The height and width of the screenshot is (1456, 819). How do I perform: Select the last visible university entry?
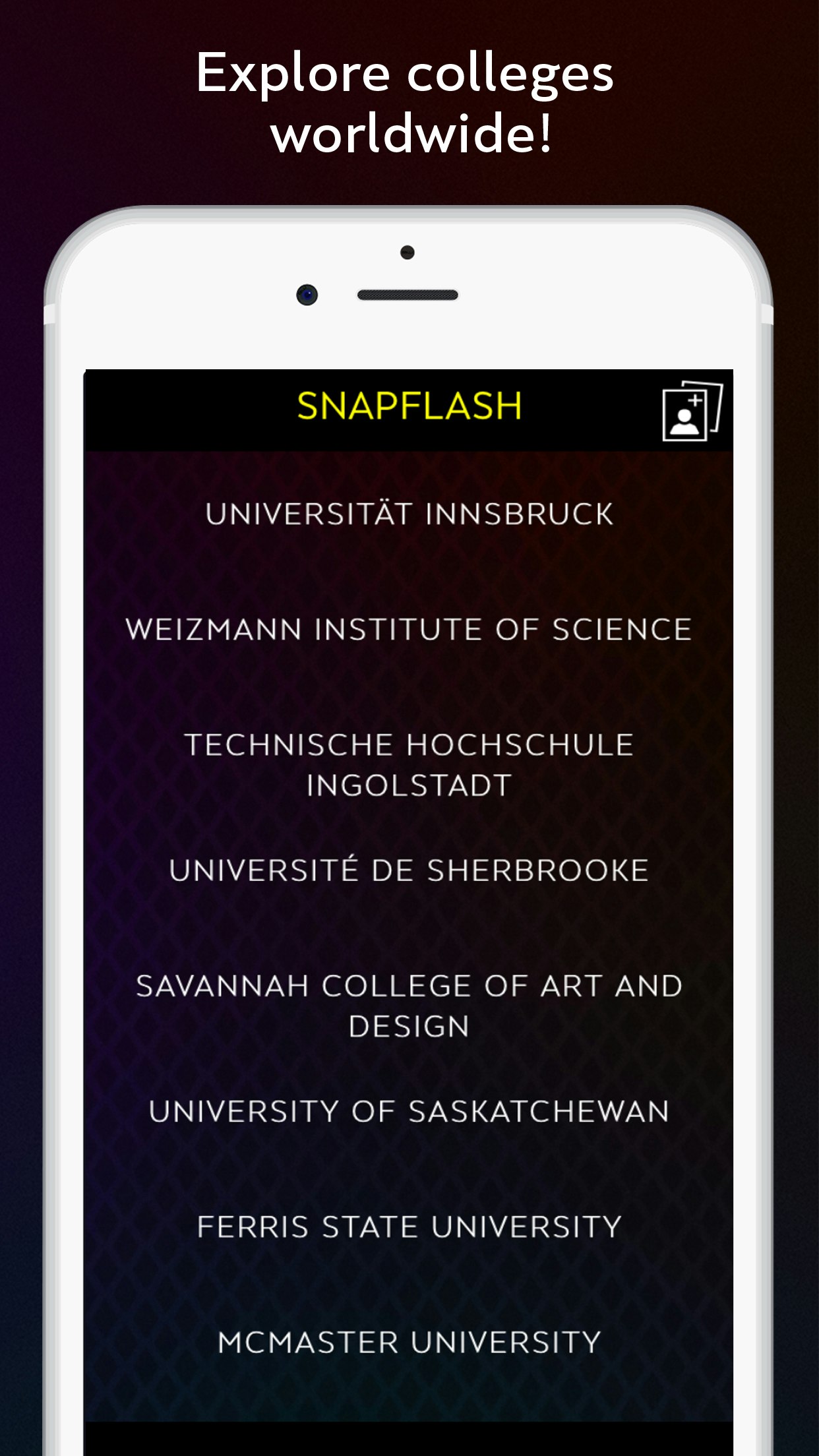pos(409,1342)
